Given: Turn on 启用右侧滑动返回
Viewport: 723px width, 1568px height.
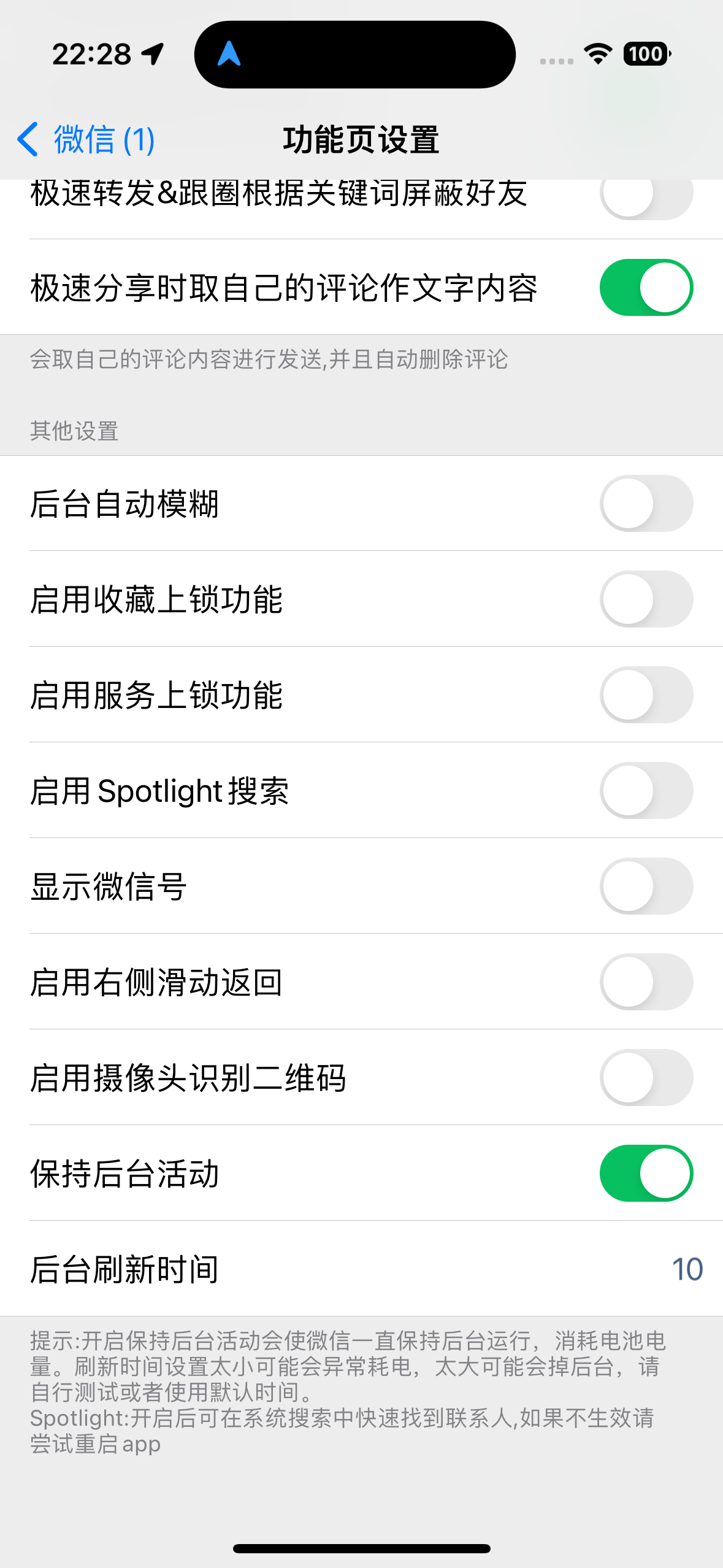Looking at the screenshot, I should (646, 982).
